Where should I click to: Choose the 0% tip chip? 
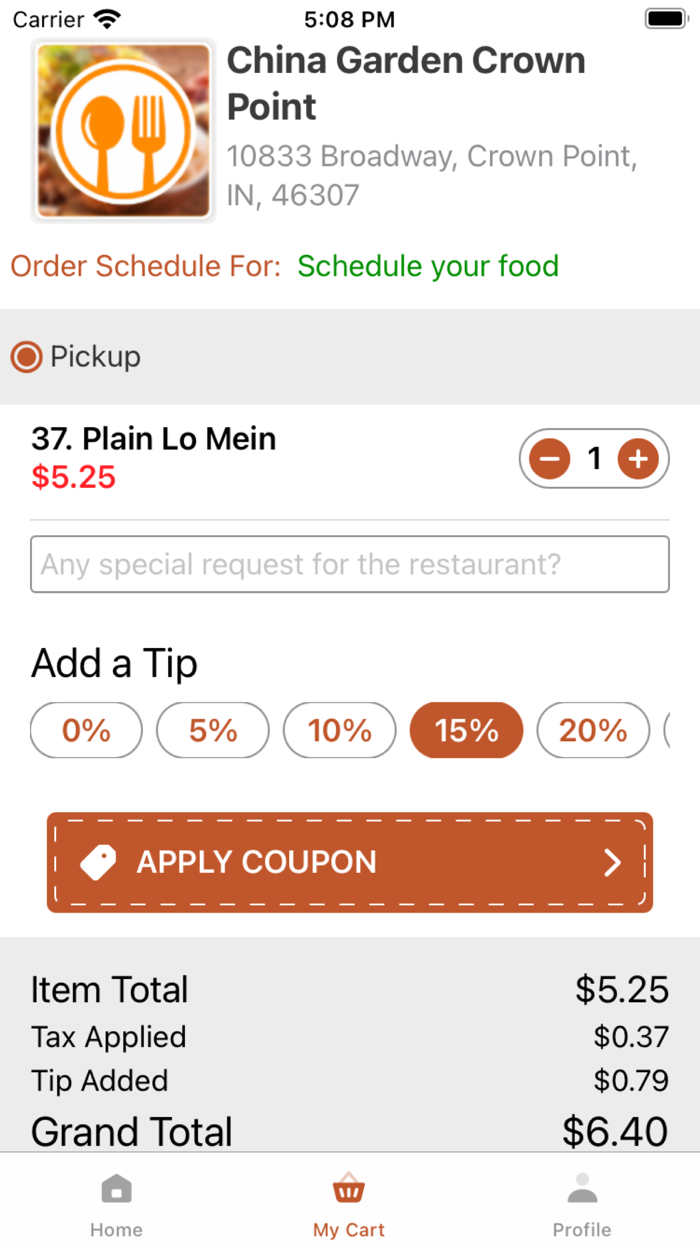point(86,730)
